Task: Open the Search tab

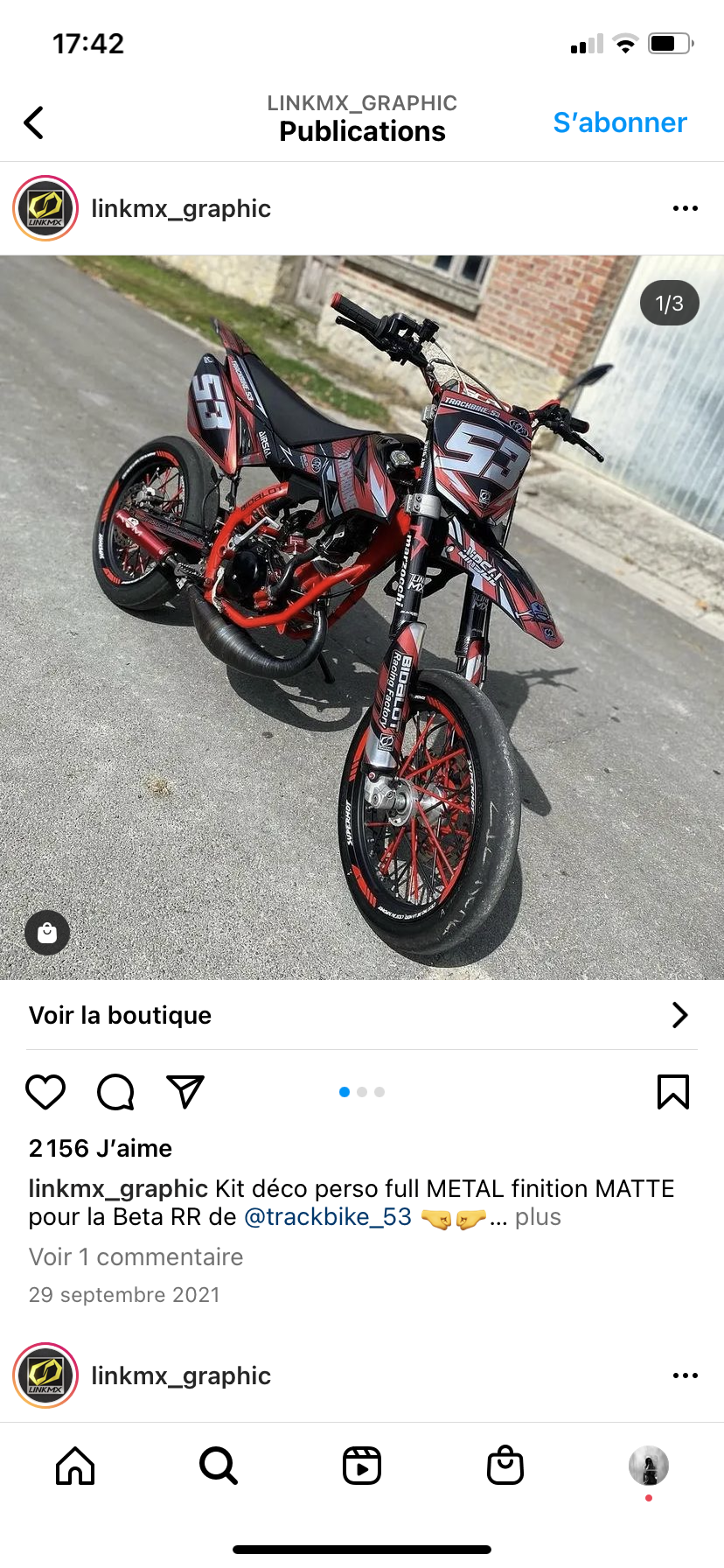Action: pyautogui.click(x=218, y=1466)
